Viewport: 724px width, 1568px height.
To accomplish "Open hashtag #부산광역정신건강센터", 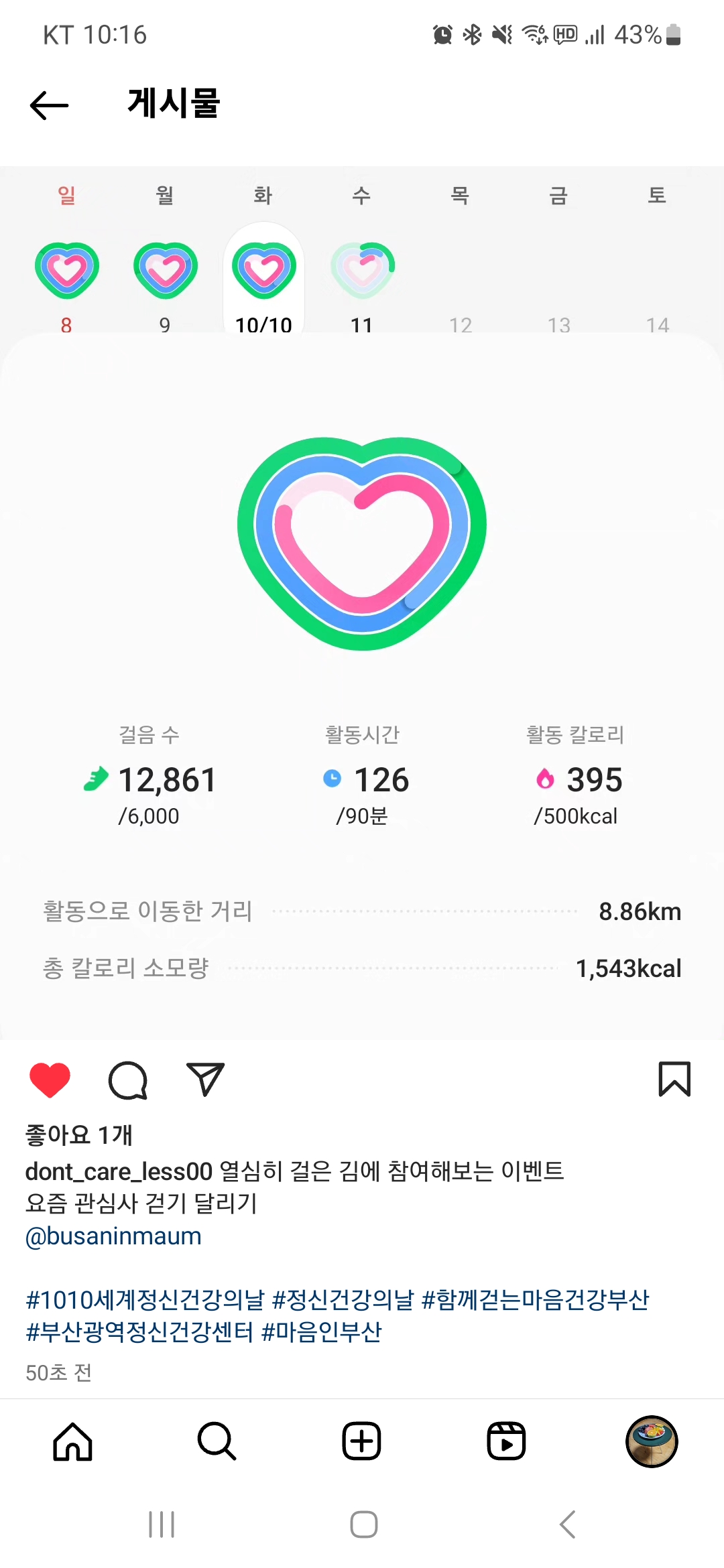I will click(x=139, y=1331).
